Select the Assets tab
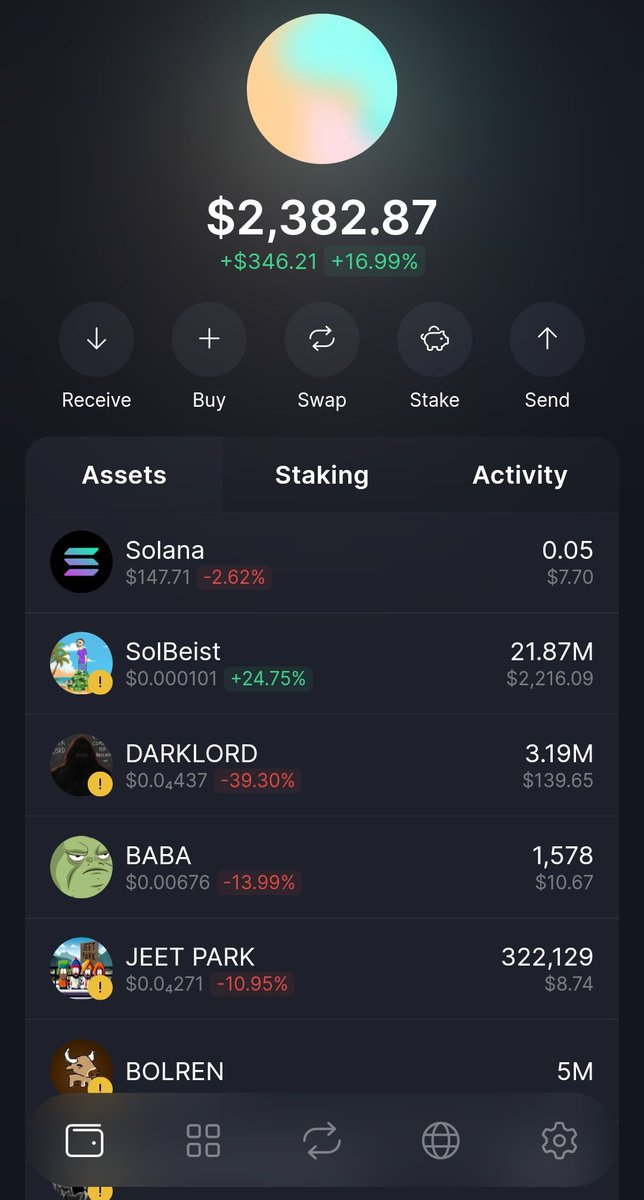 124,475
